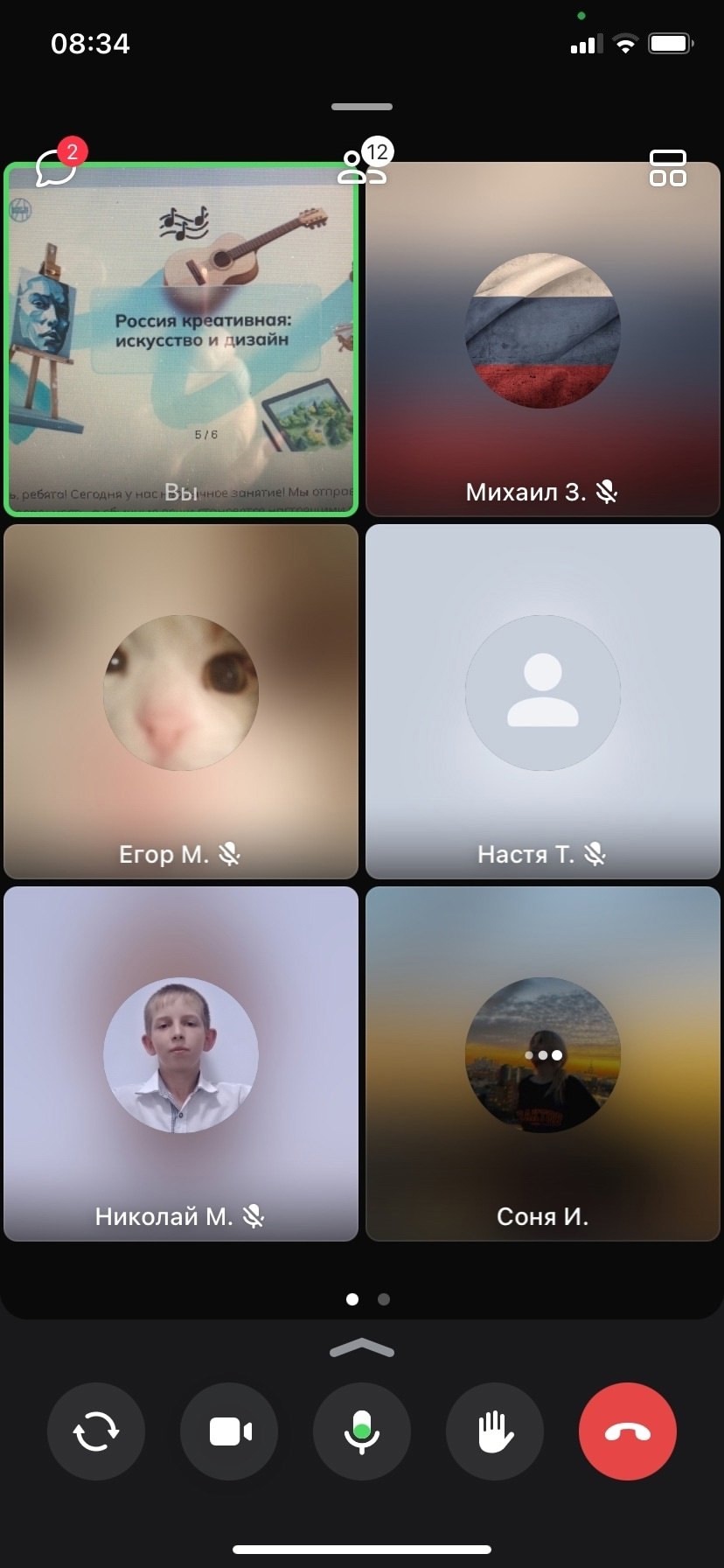
Task: Select Николай М. participant tile
Action: (181, 1064)
